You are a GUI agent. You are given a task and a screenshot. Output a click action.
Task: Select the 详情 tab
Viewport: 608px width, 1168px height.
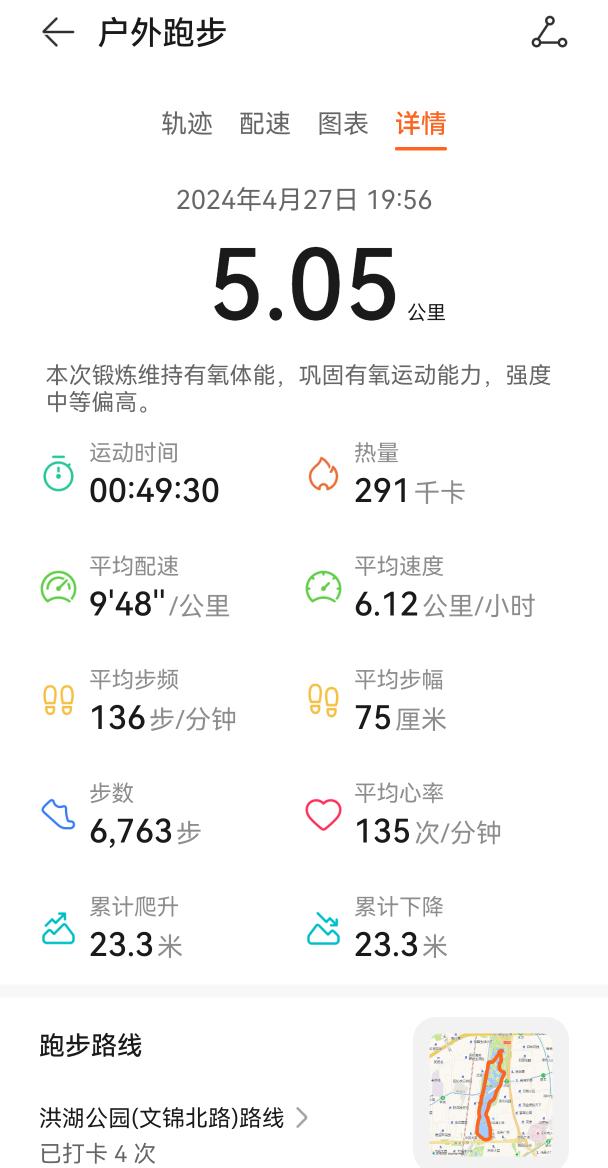(x=421, y=124)
